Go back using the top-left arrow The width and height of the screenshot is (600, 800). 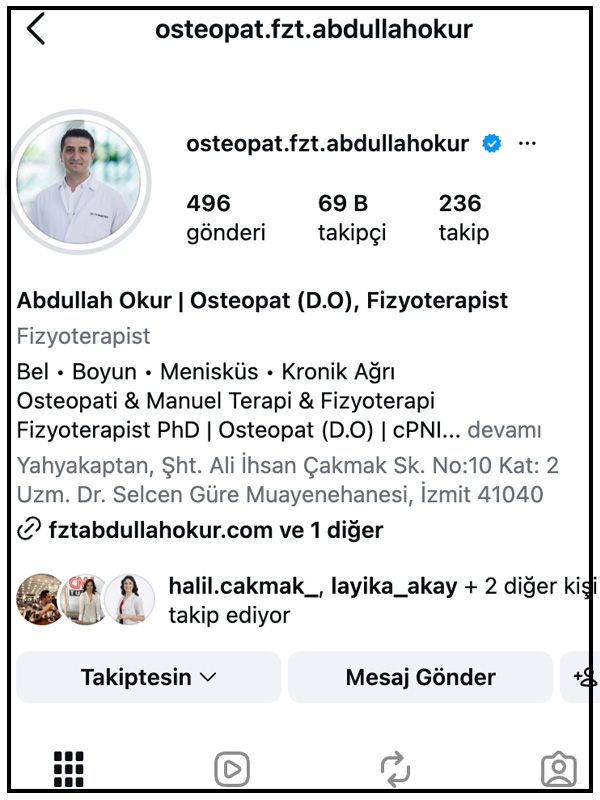tap(36, 30)
